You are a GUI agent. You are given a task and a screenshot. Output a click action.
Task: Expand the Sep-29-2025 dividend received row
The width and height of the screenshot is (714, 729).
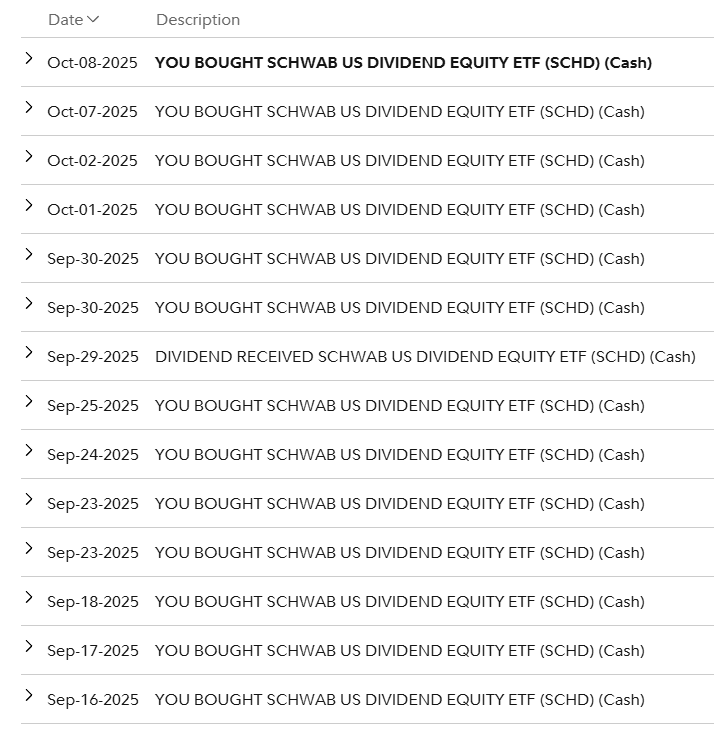[29, 352]
